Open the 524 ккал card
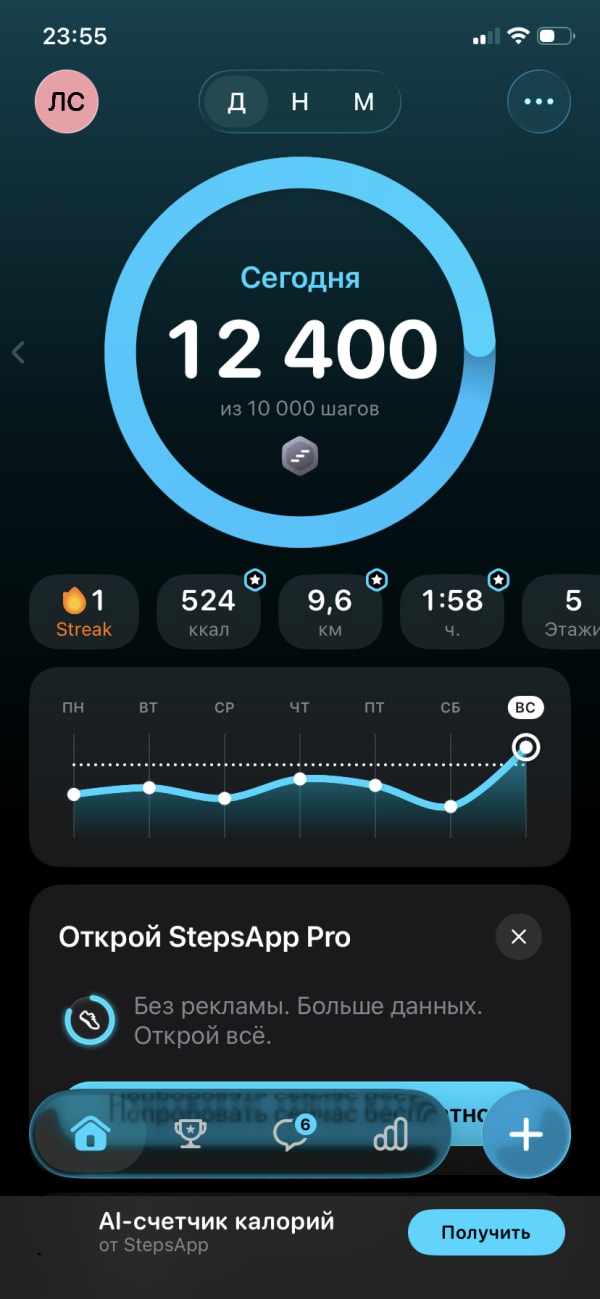Screen dimensions: 600x1299 pos(208,612)
